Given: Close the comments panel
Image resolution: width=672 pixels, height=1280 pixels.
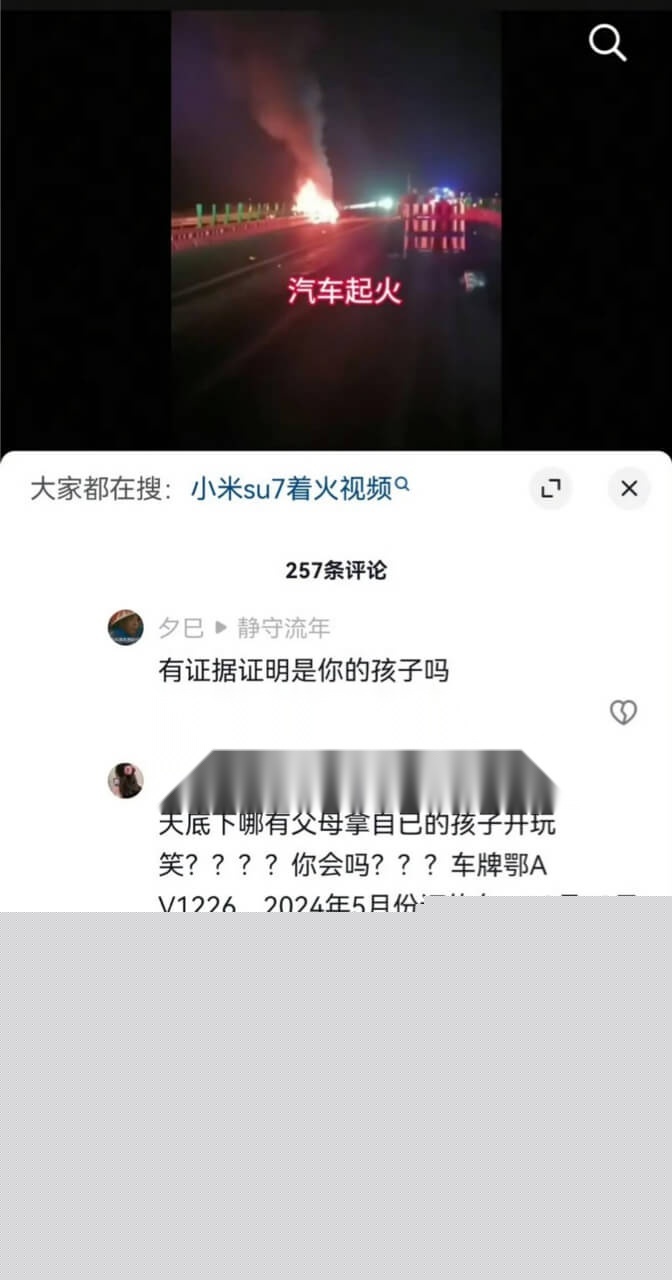Looking at the screenshot, I should coord(629,488).
